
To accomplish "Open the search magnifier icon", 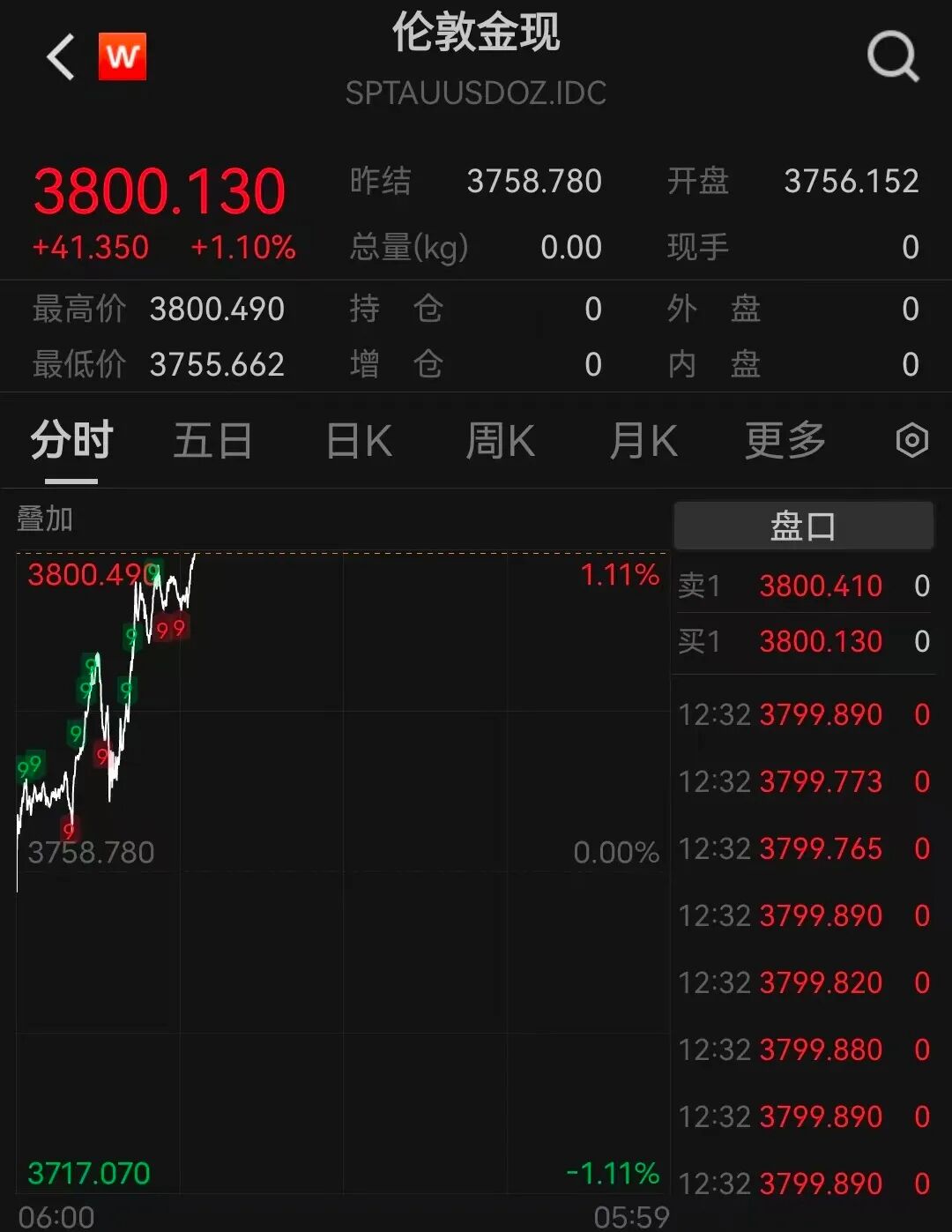I will point(892,57).
